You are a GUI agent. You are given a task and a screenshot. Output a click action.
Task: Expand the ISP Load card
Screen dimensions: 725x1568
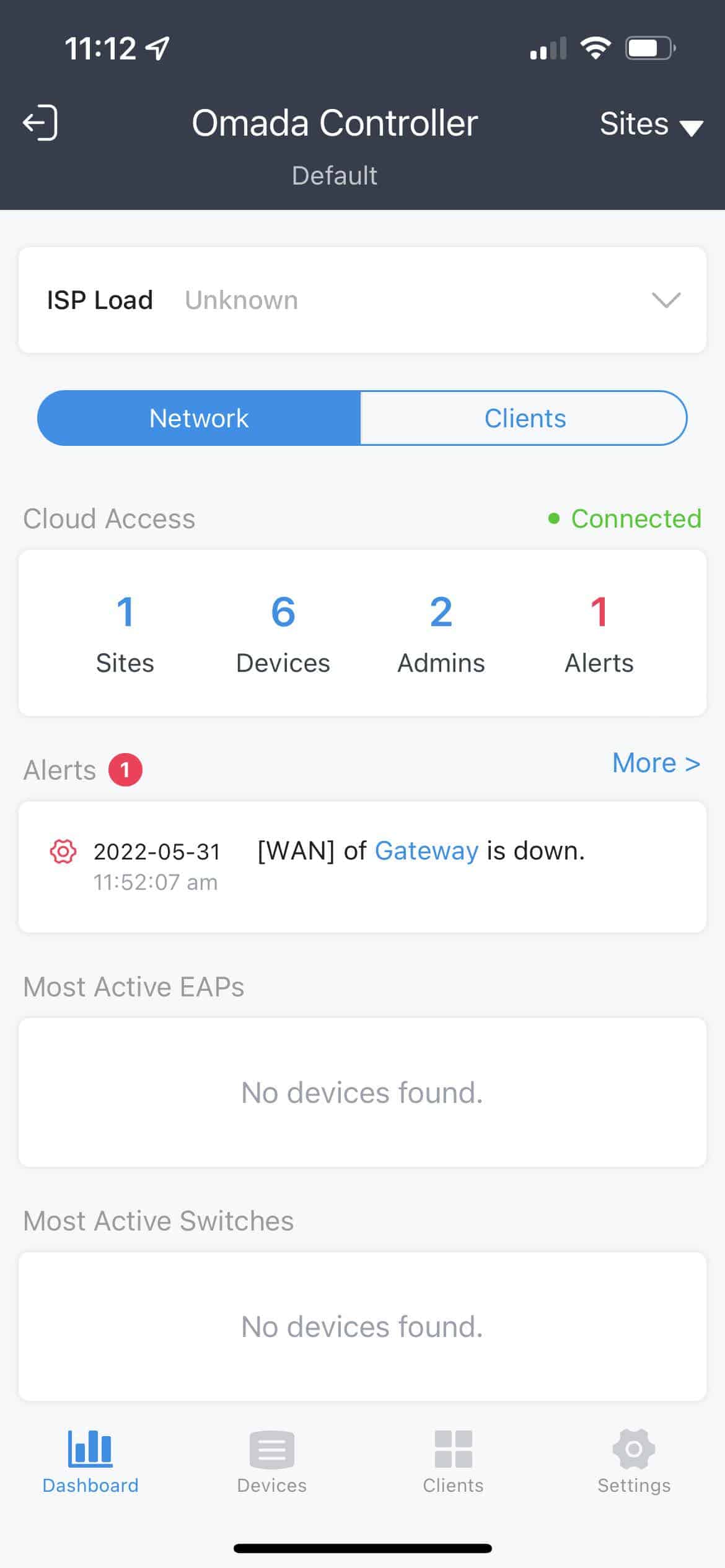362,300
